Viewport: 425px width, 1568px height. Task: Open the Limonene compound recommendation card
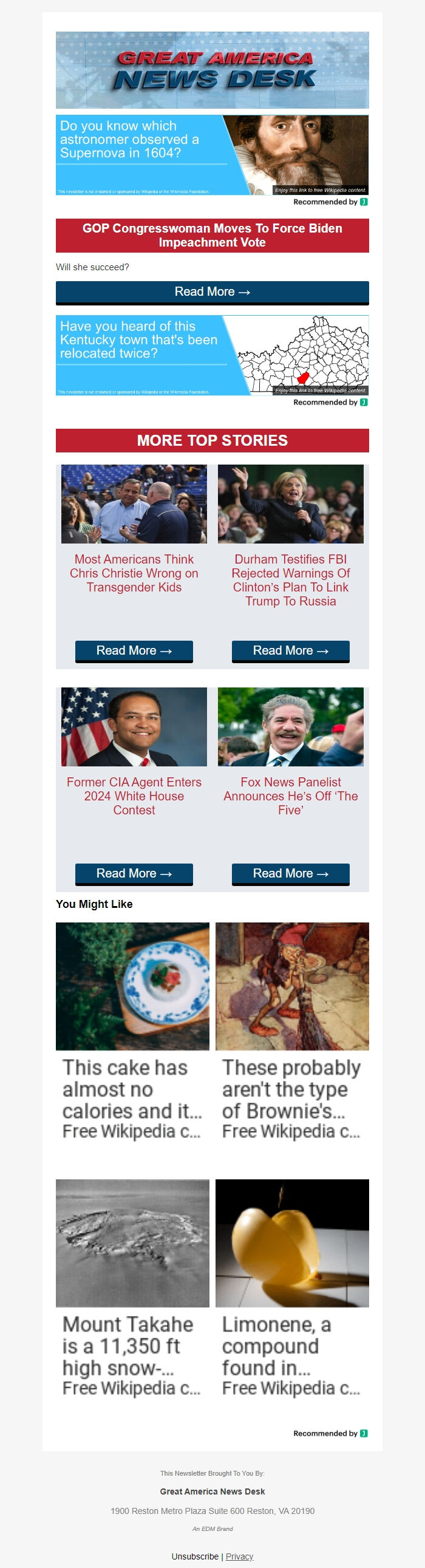[x=291, y=1290]
